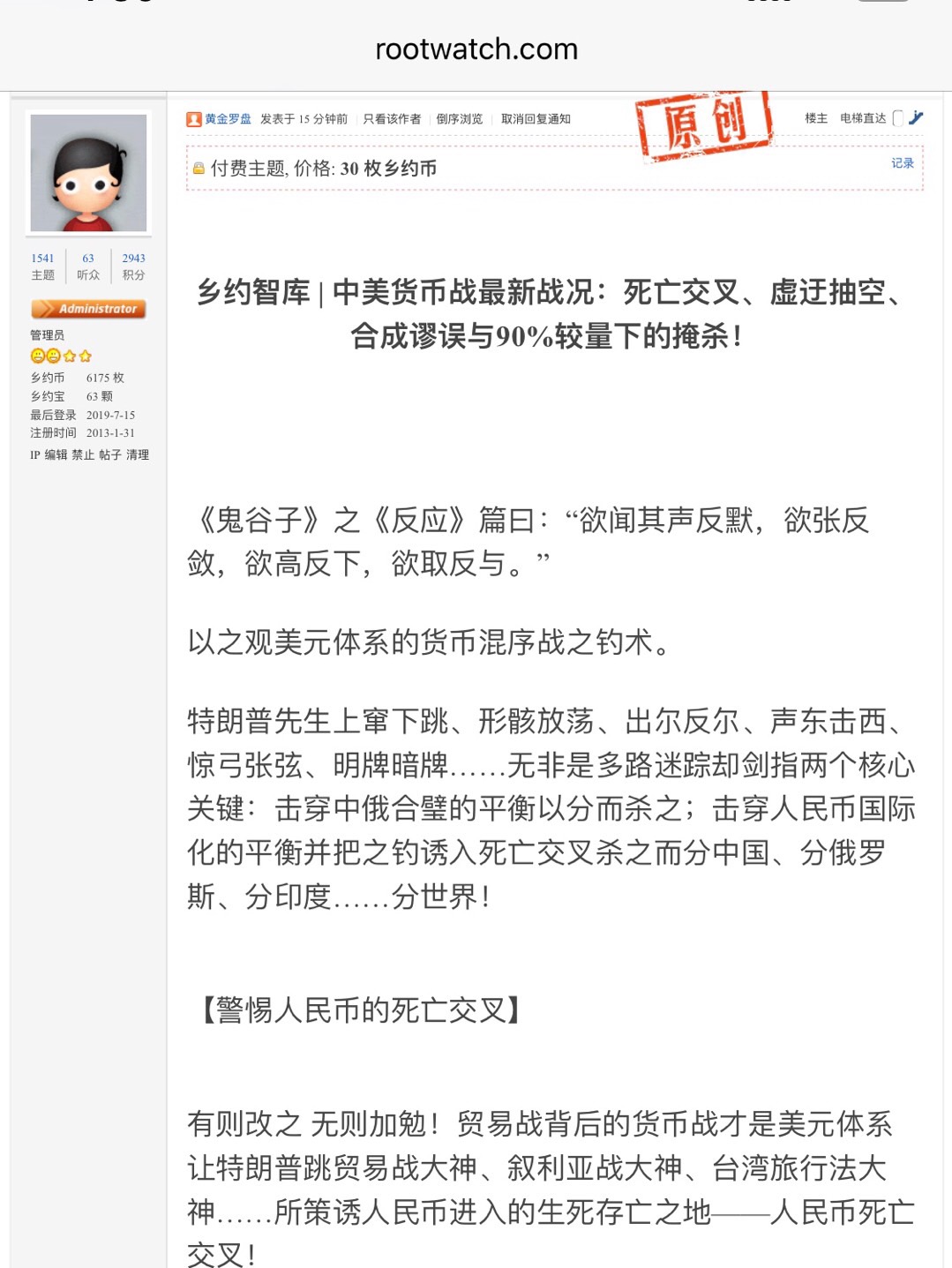Tap the jump arrow icon beside 电梯直达
The image size is (952, 1268).
916,117
